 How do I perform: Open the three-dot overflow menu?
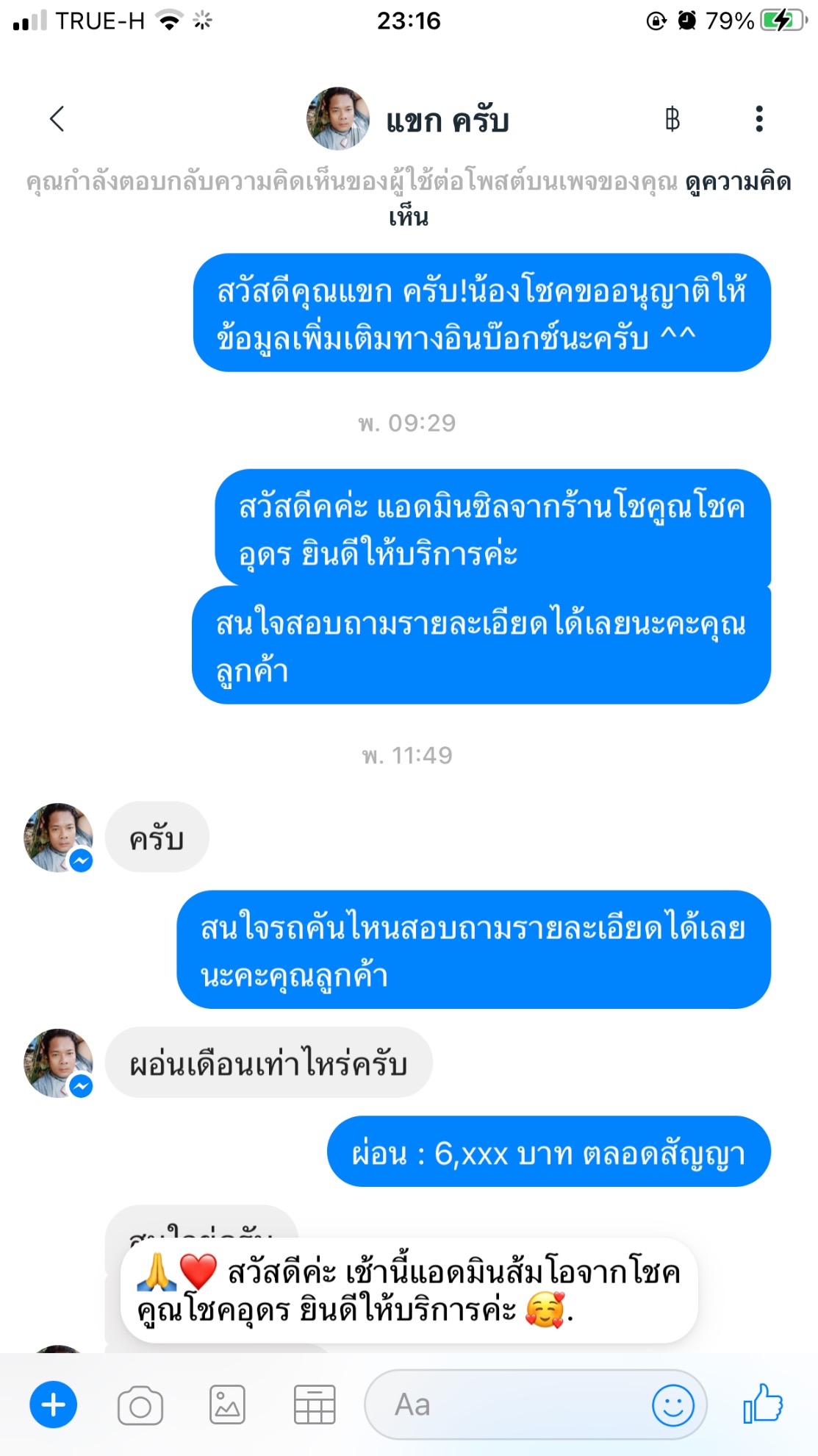tap(759, 119)
